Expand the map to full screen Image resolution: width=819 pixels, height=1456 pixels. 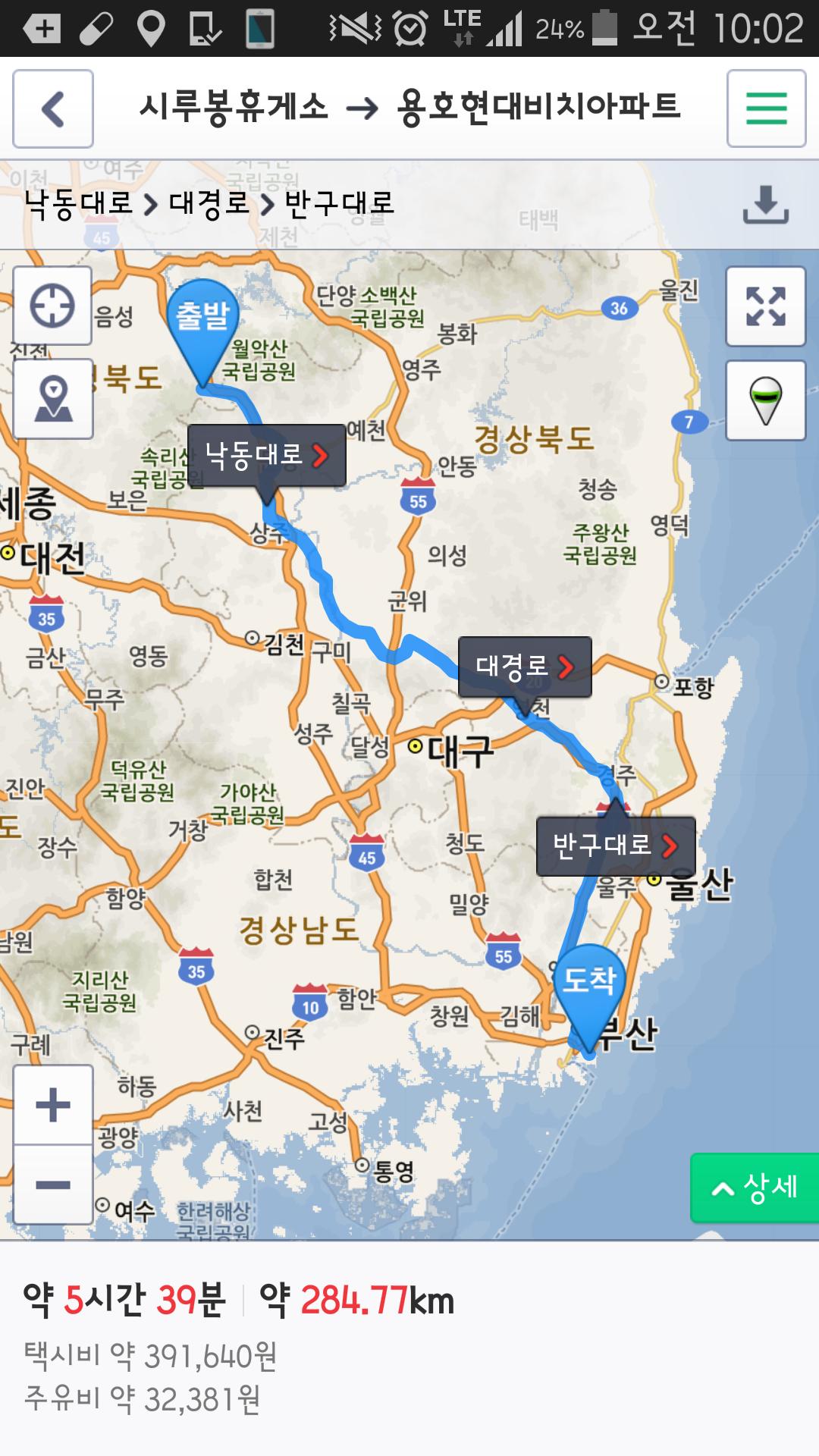(765, 306)
